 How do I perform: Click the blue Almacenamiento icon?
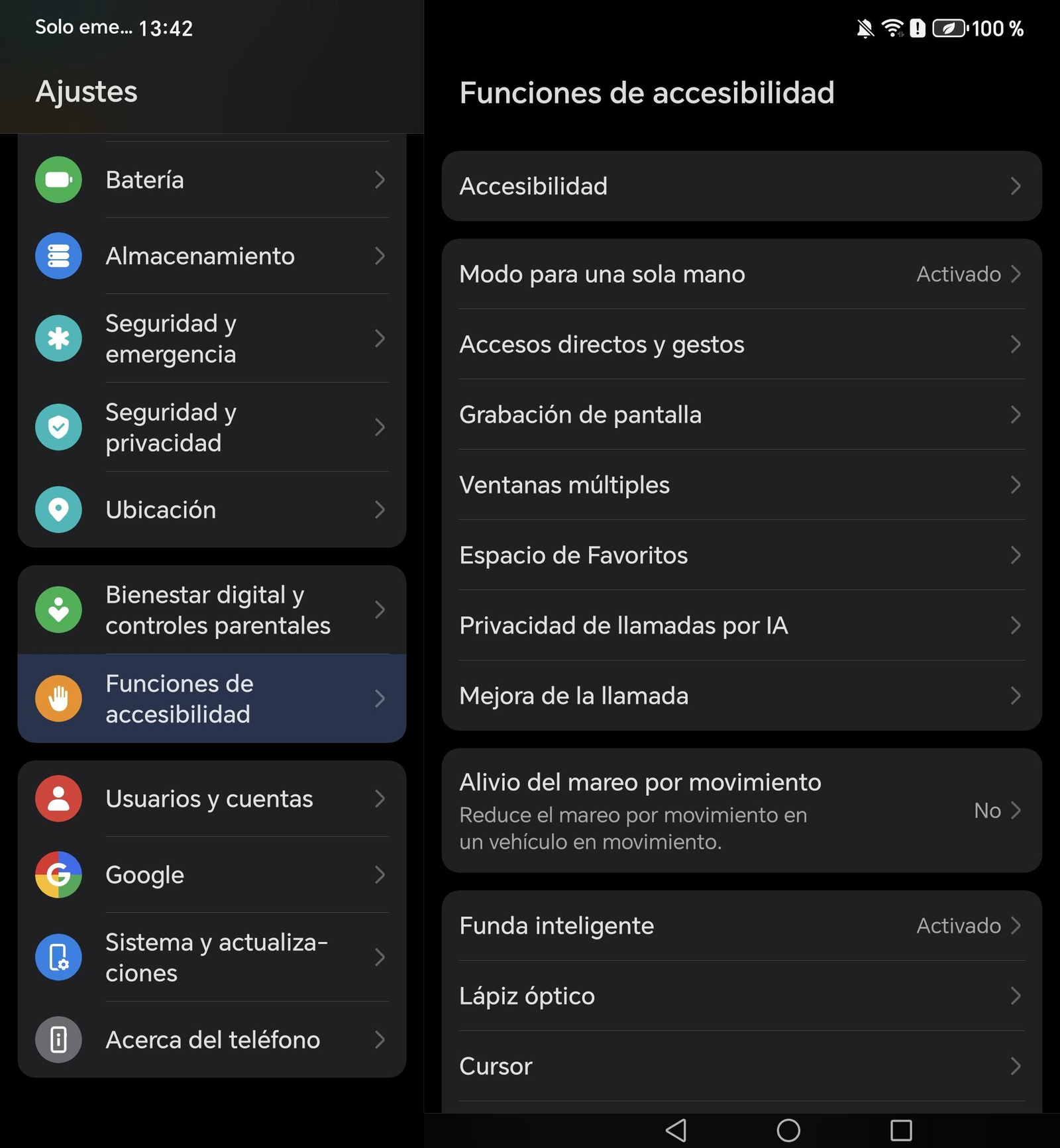pos(58,256)
